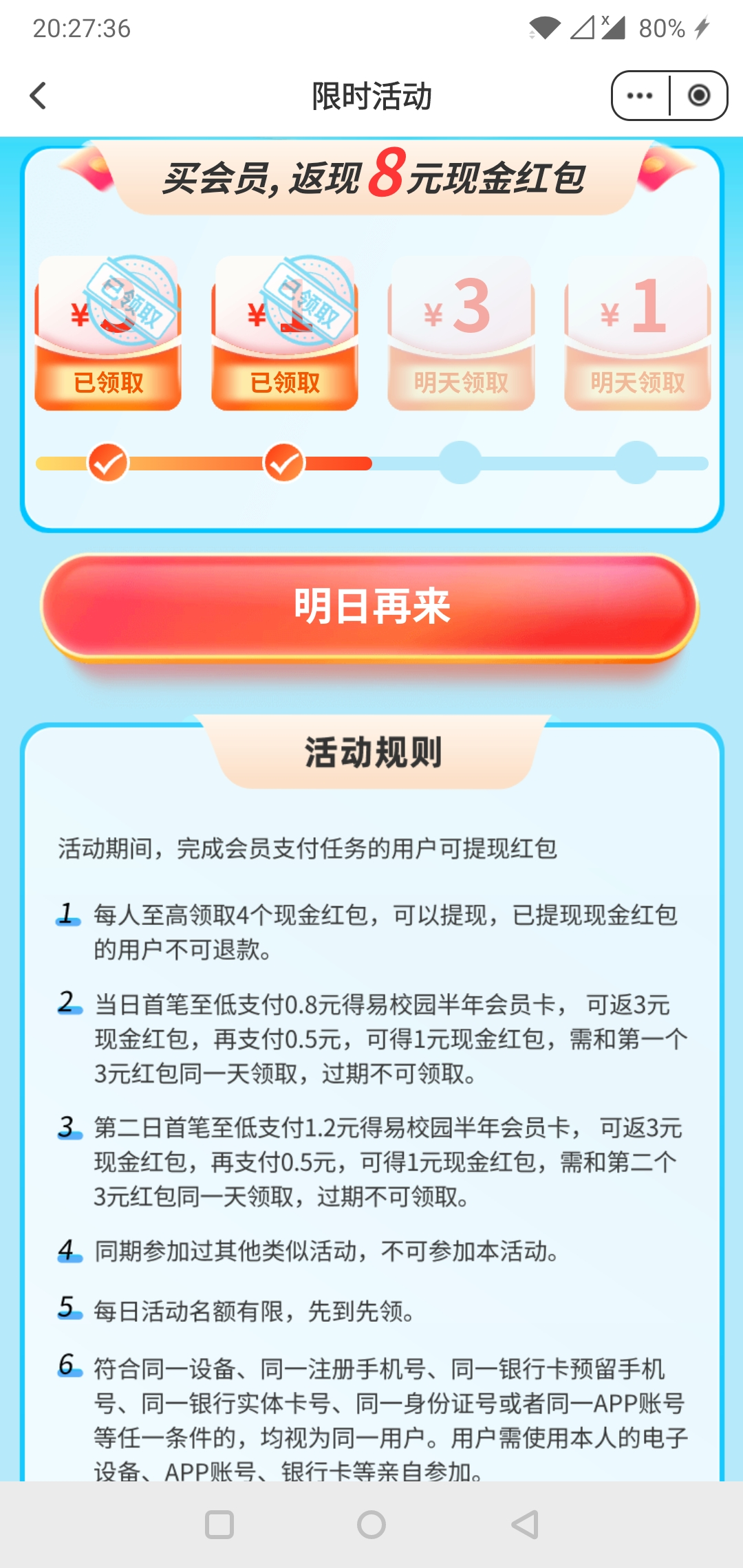
Task: Close the mini program with the circle icon
Action: 699,96
